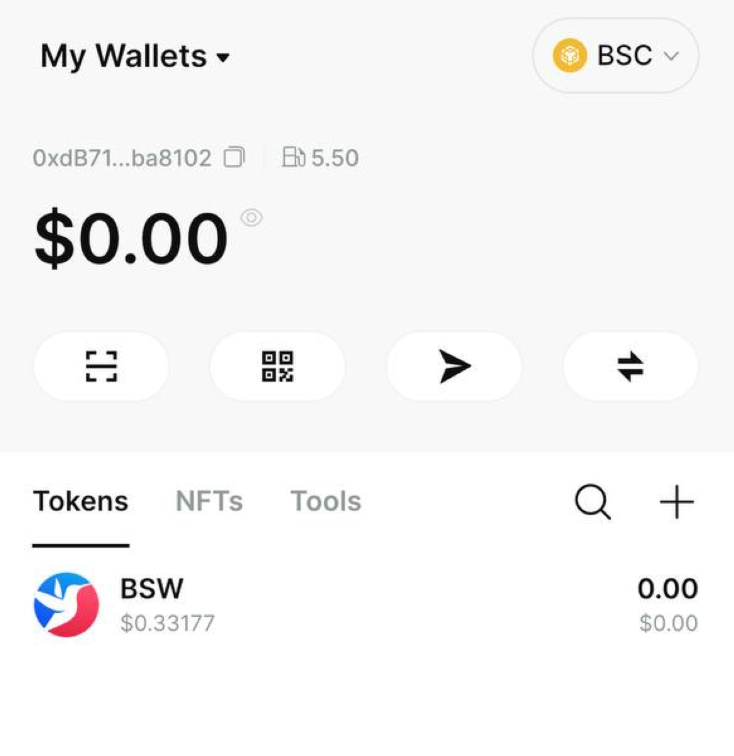Viewport: 734px width, 756px height.
Task: Open the swap button
Action: click(x=630, y=367)
